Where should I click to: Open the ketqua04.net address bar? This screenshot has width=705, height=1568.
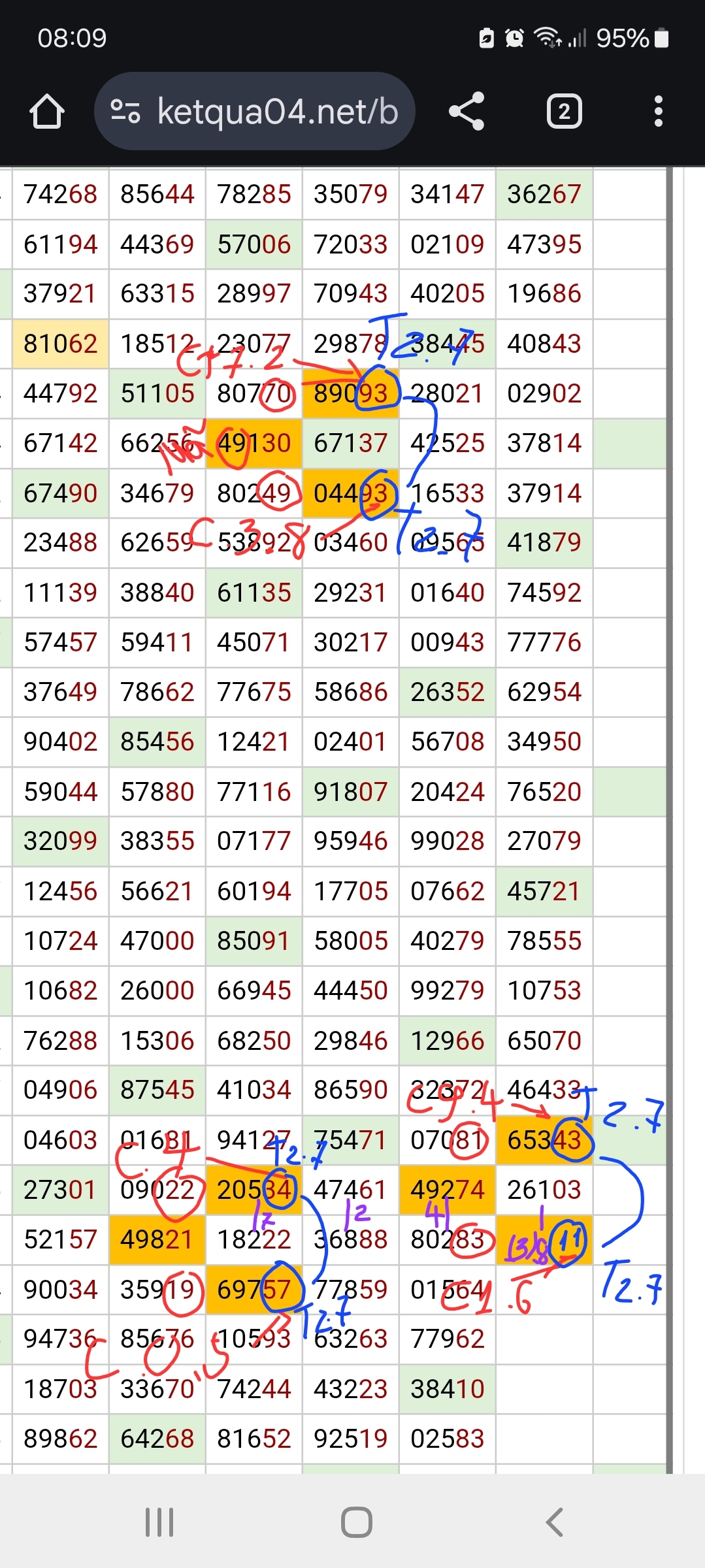click(278, 112)
